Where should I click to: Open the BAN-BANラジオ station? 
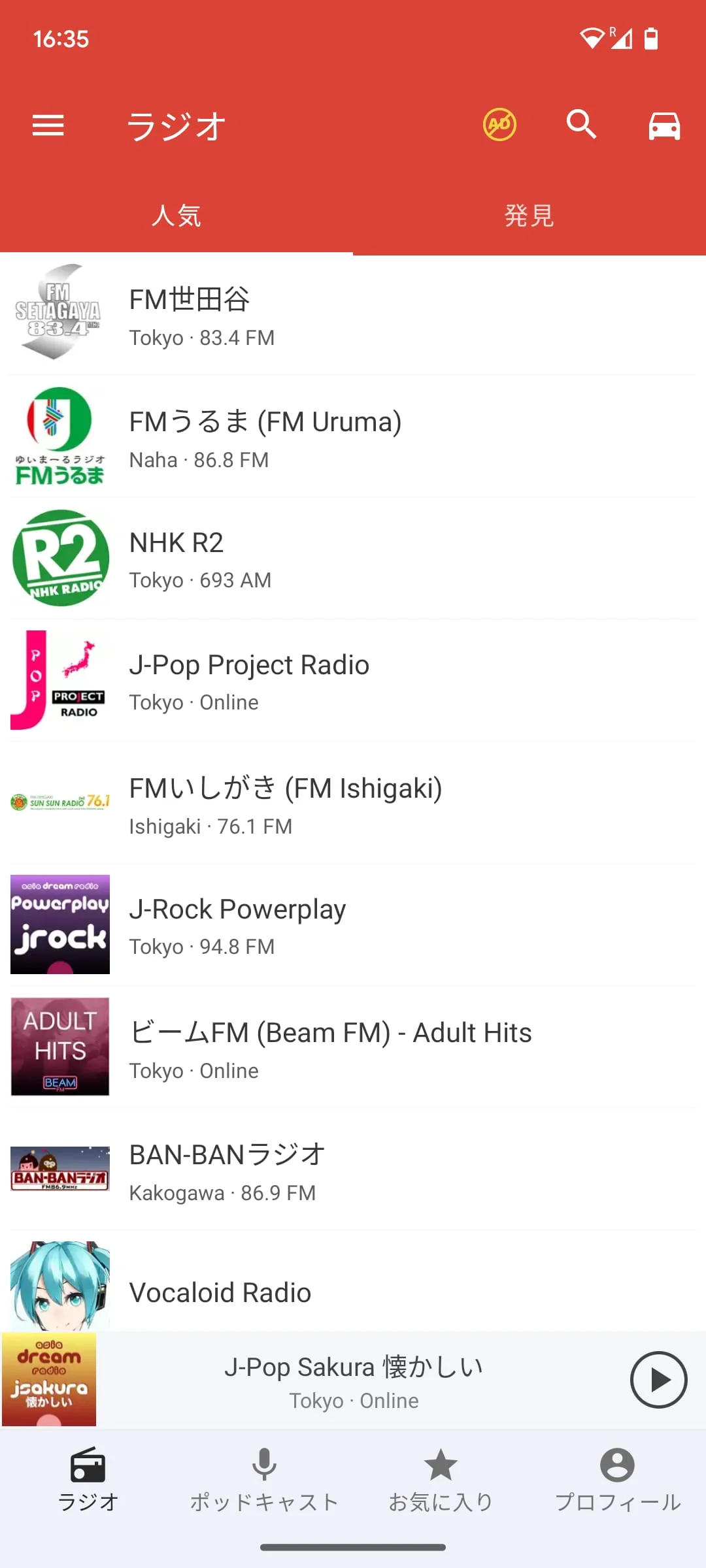click(x=353, y=1169)
